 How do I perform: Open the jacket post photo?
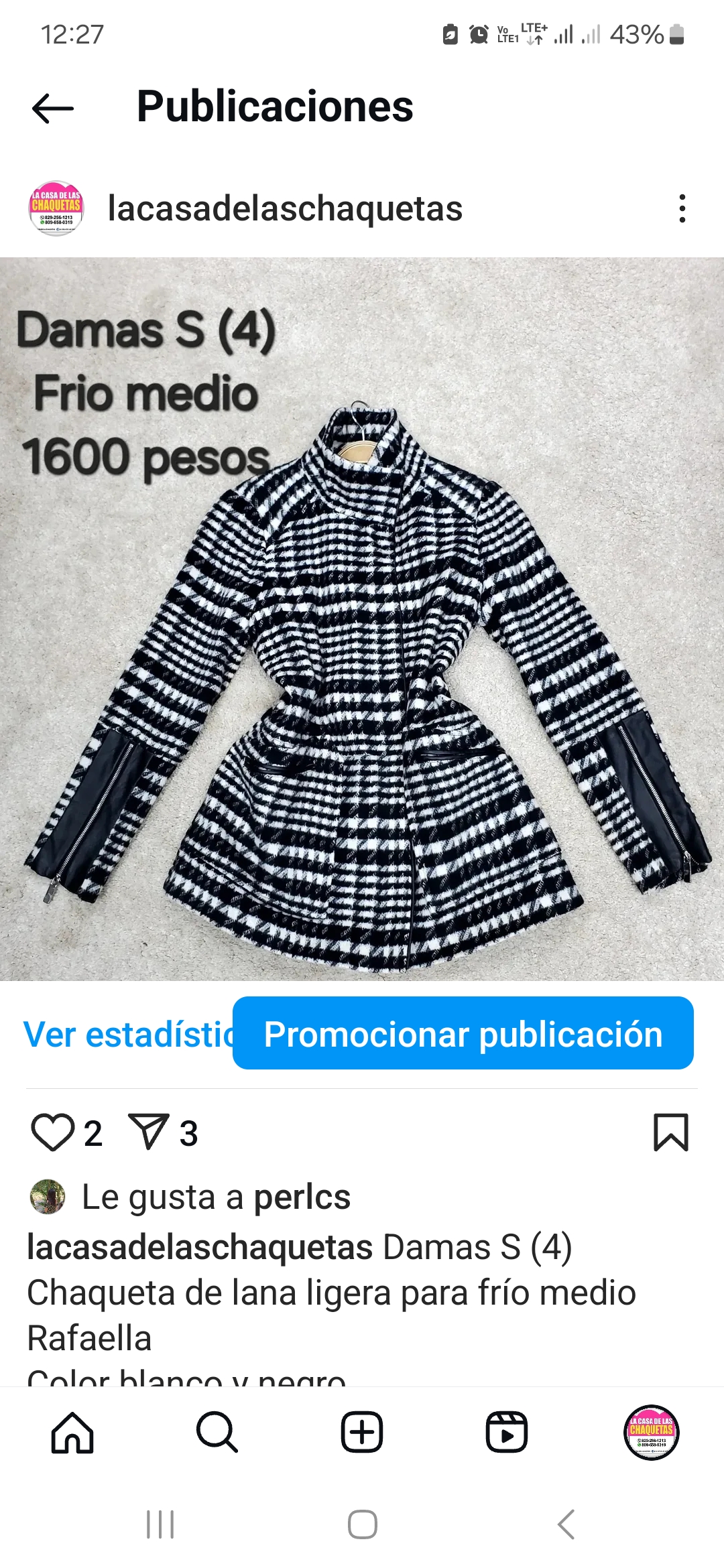(x=362, y=619)
